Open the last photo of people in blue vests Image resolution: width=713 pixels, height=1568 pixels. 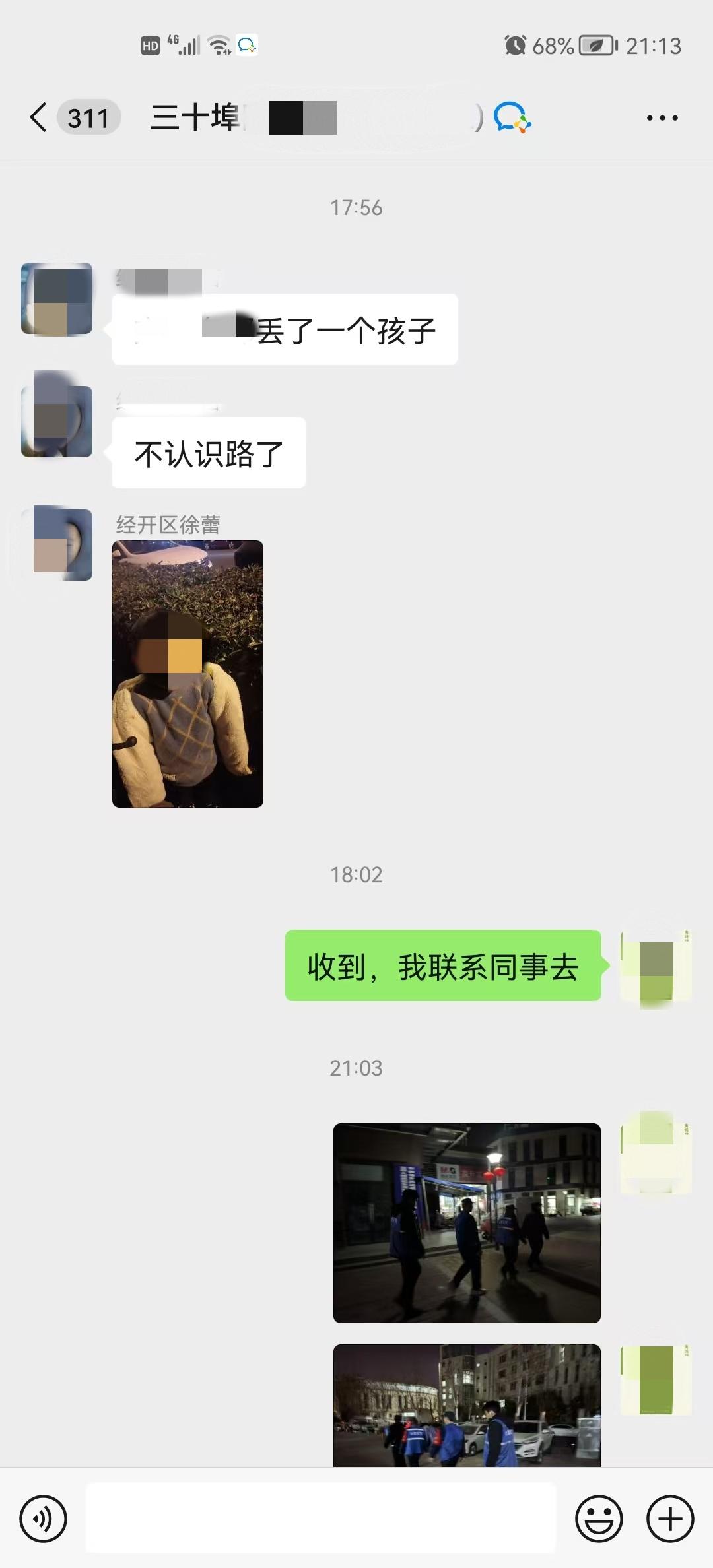pyautogui.click(x=467, y=1406)
